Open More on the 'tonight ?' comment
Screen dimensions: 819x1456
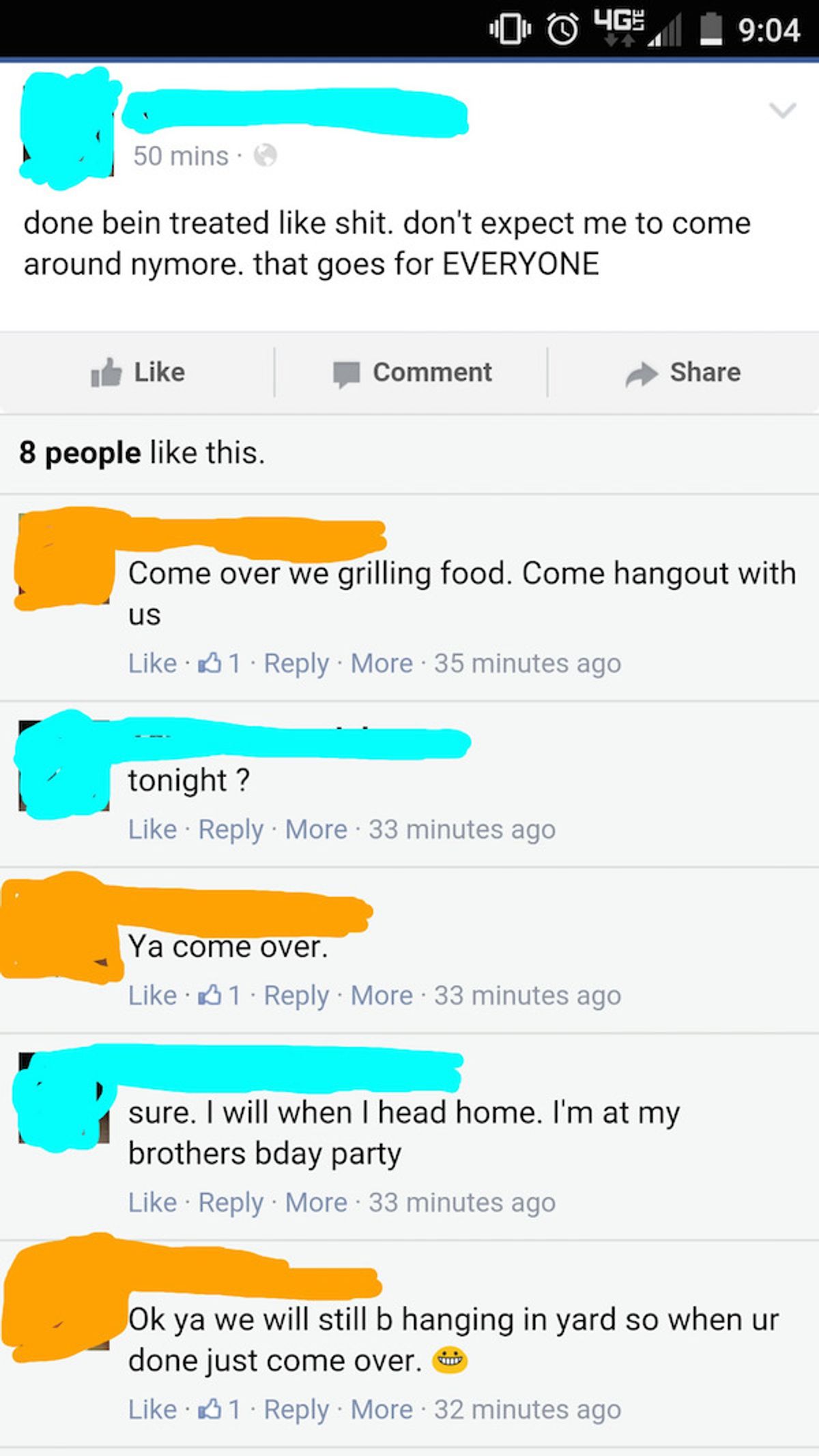point(316,830)
